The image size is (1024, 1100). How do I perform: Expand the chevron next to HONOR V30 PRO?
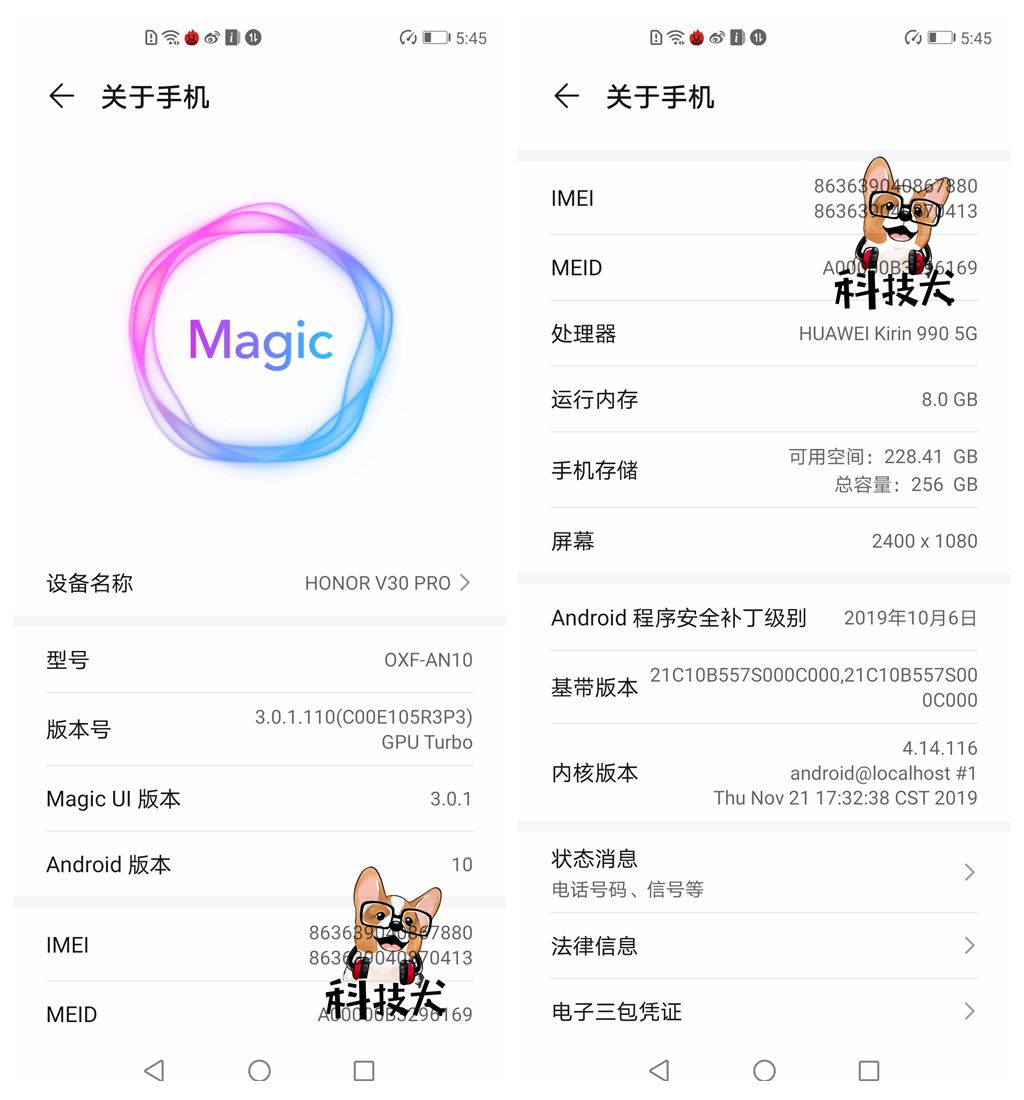coord(466,583)
